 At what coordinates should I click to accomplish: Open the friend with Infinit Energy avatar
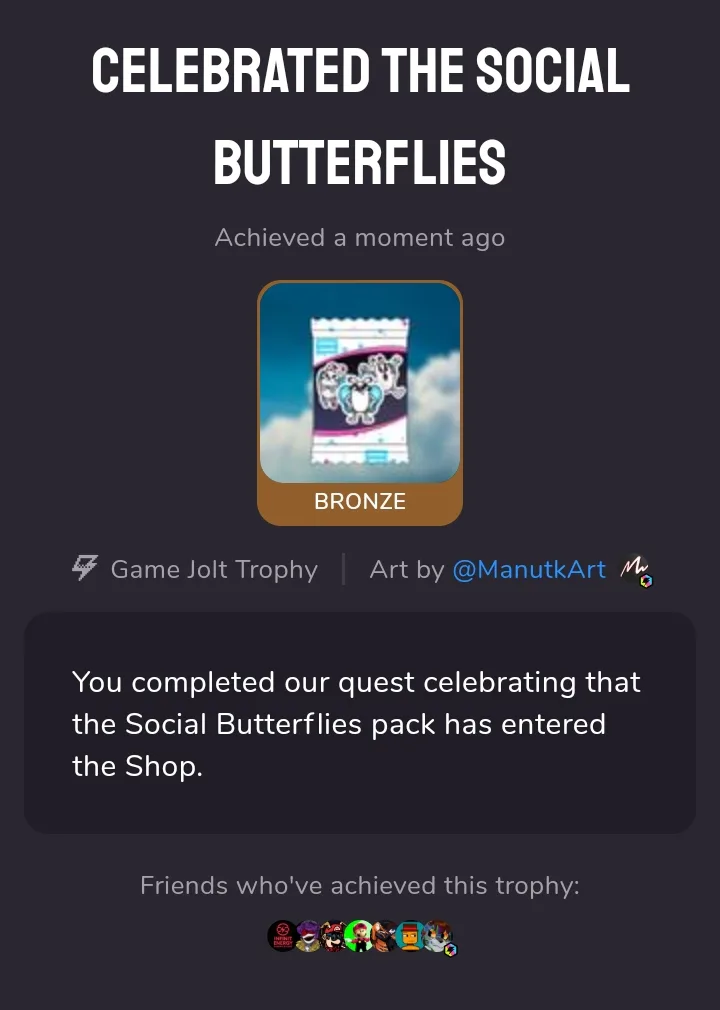coord(282,937)
